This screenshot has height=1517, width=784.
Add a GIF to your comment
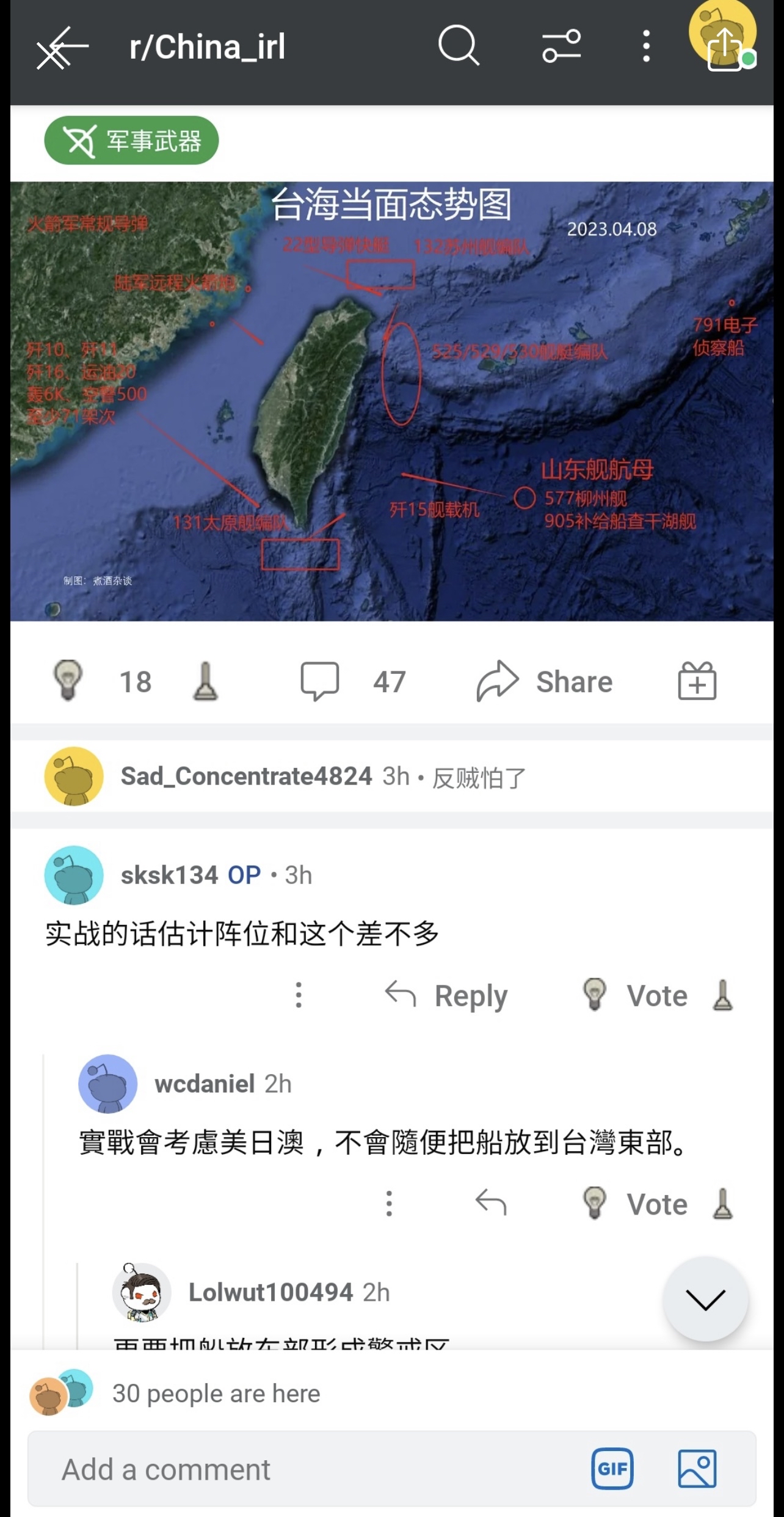click(612, 1469)
